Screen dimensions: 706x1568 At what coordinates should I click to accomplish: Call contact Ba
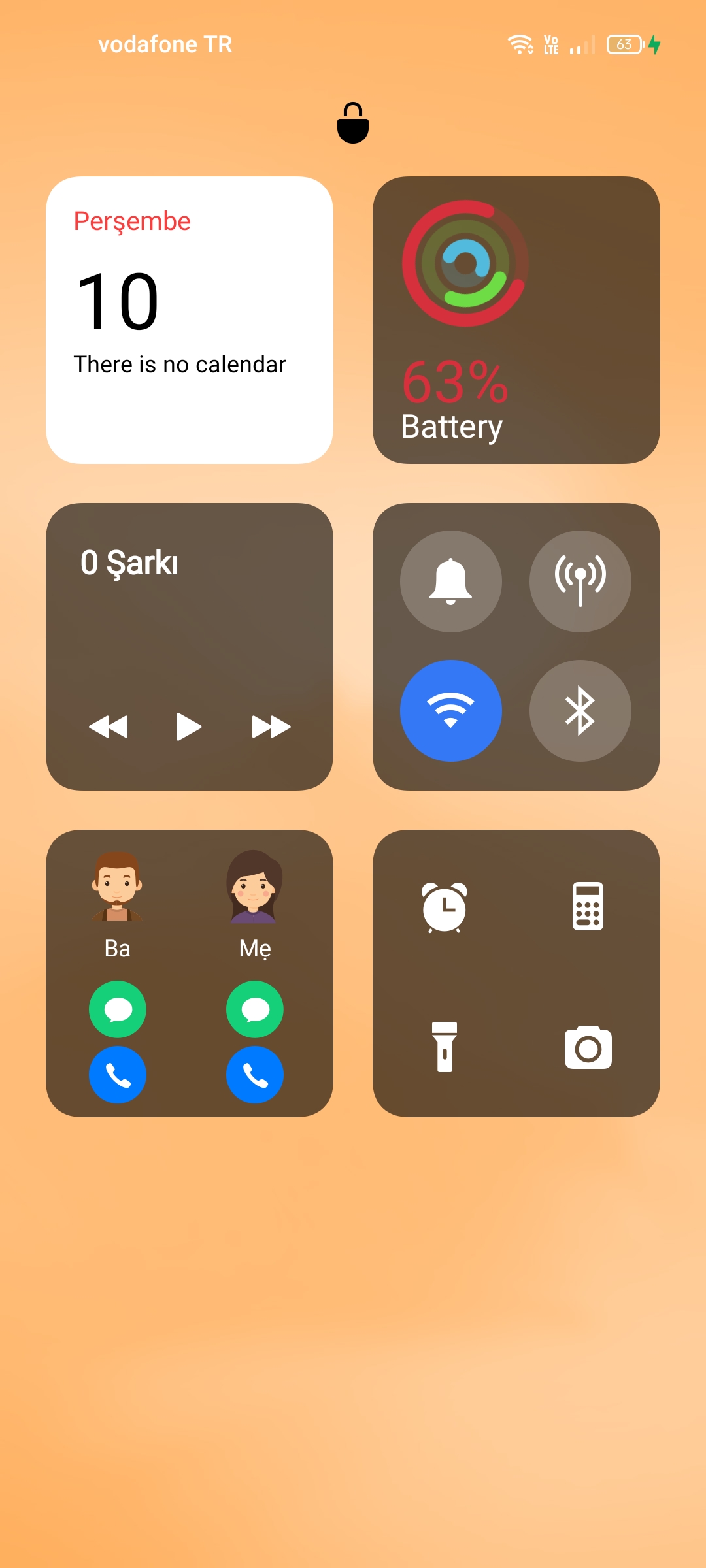[118, 1075]
